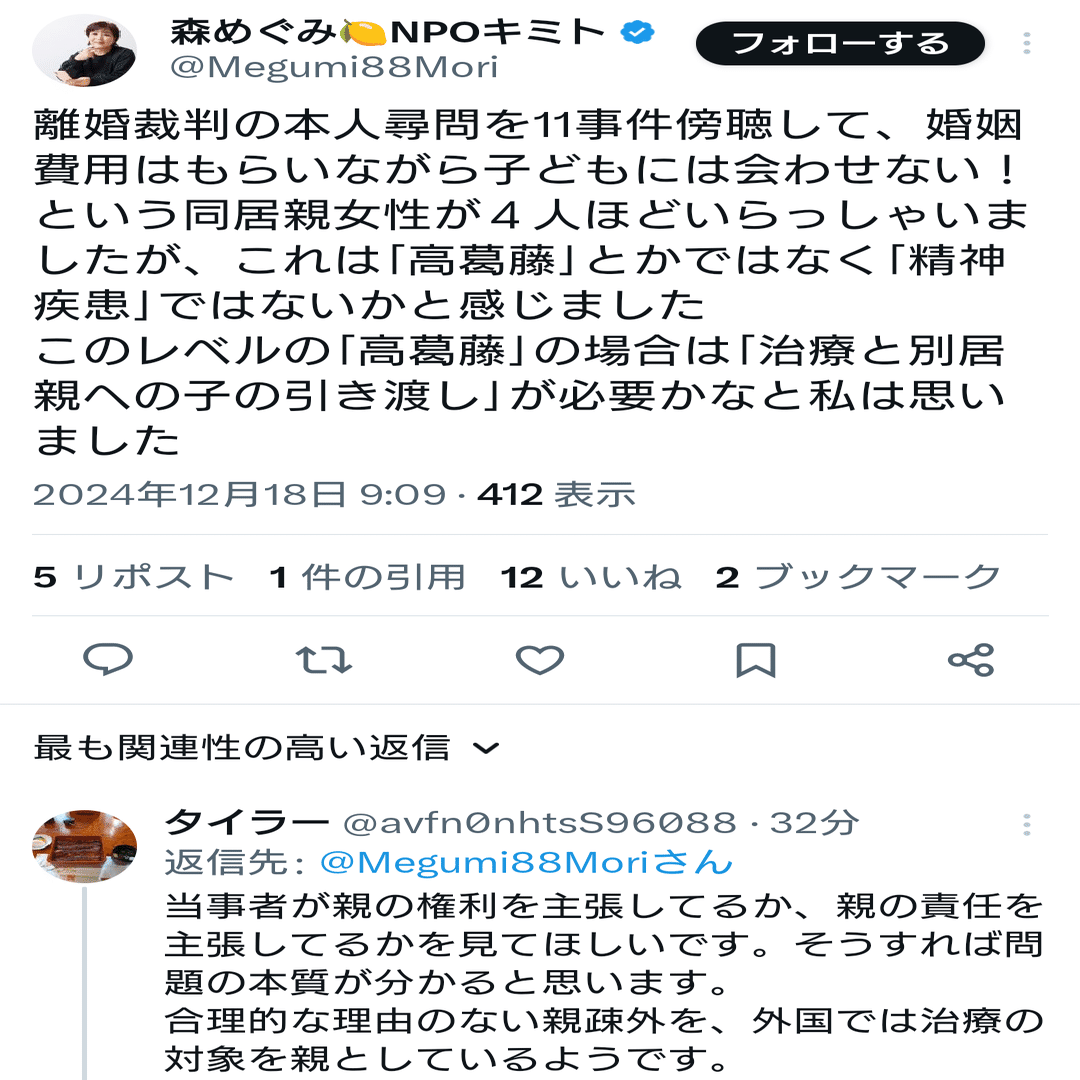View the 12 いいね list
Screen dimensions: 1080x1080
(591, 577)
